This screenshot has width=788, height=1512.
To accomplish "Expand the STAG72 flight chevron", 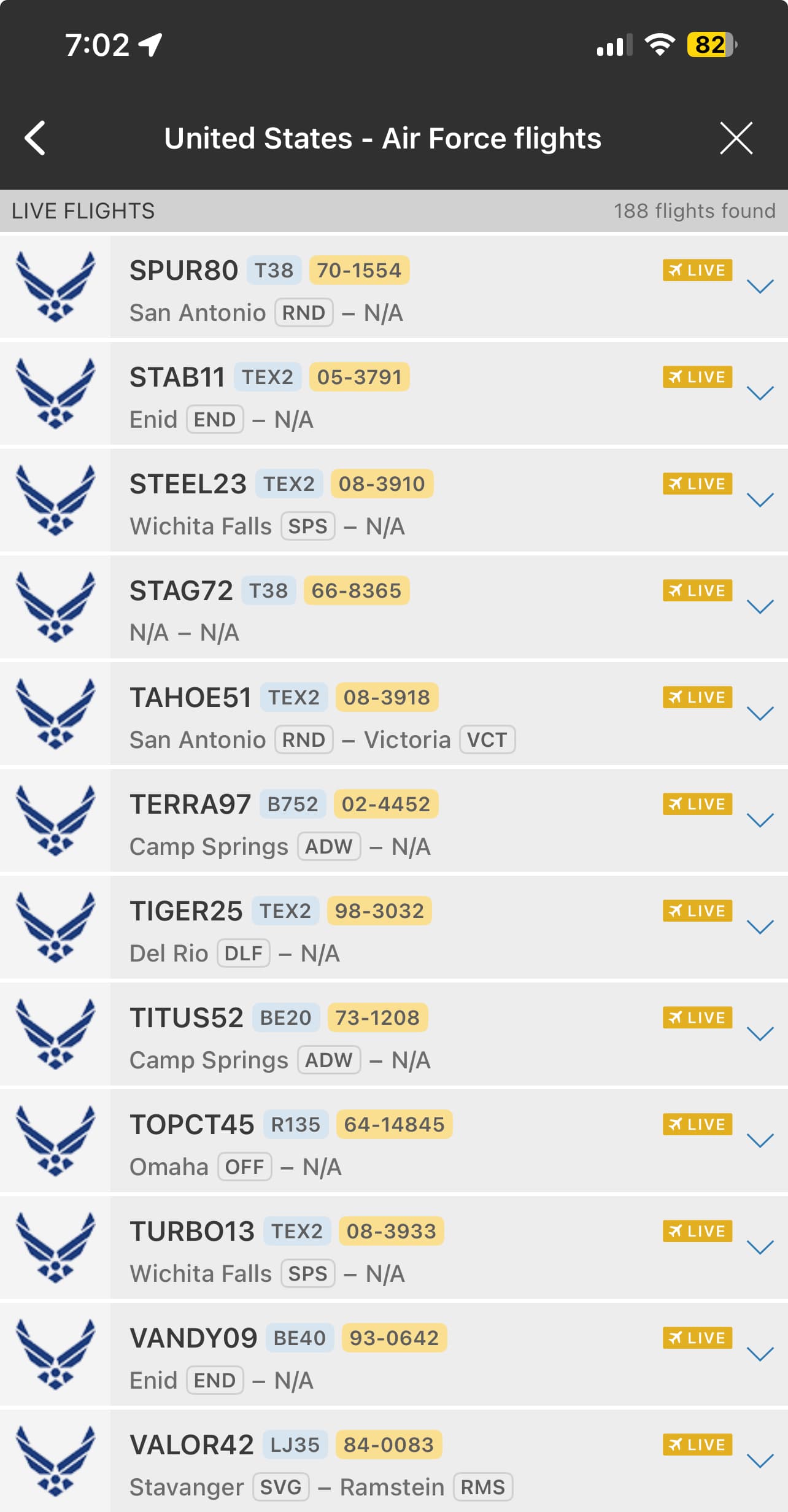I will [x=760, y=607].
